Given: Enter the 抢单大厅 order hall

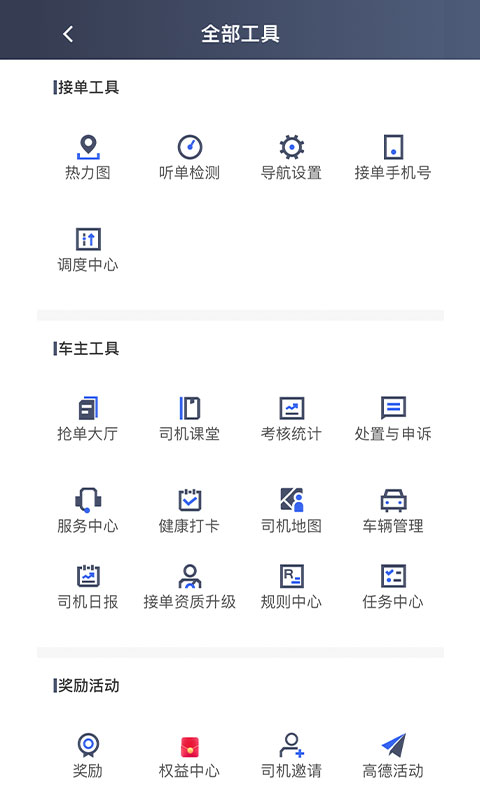Looking at the screenshot, I should pos(88,419).
